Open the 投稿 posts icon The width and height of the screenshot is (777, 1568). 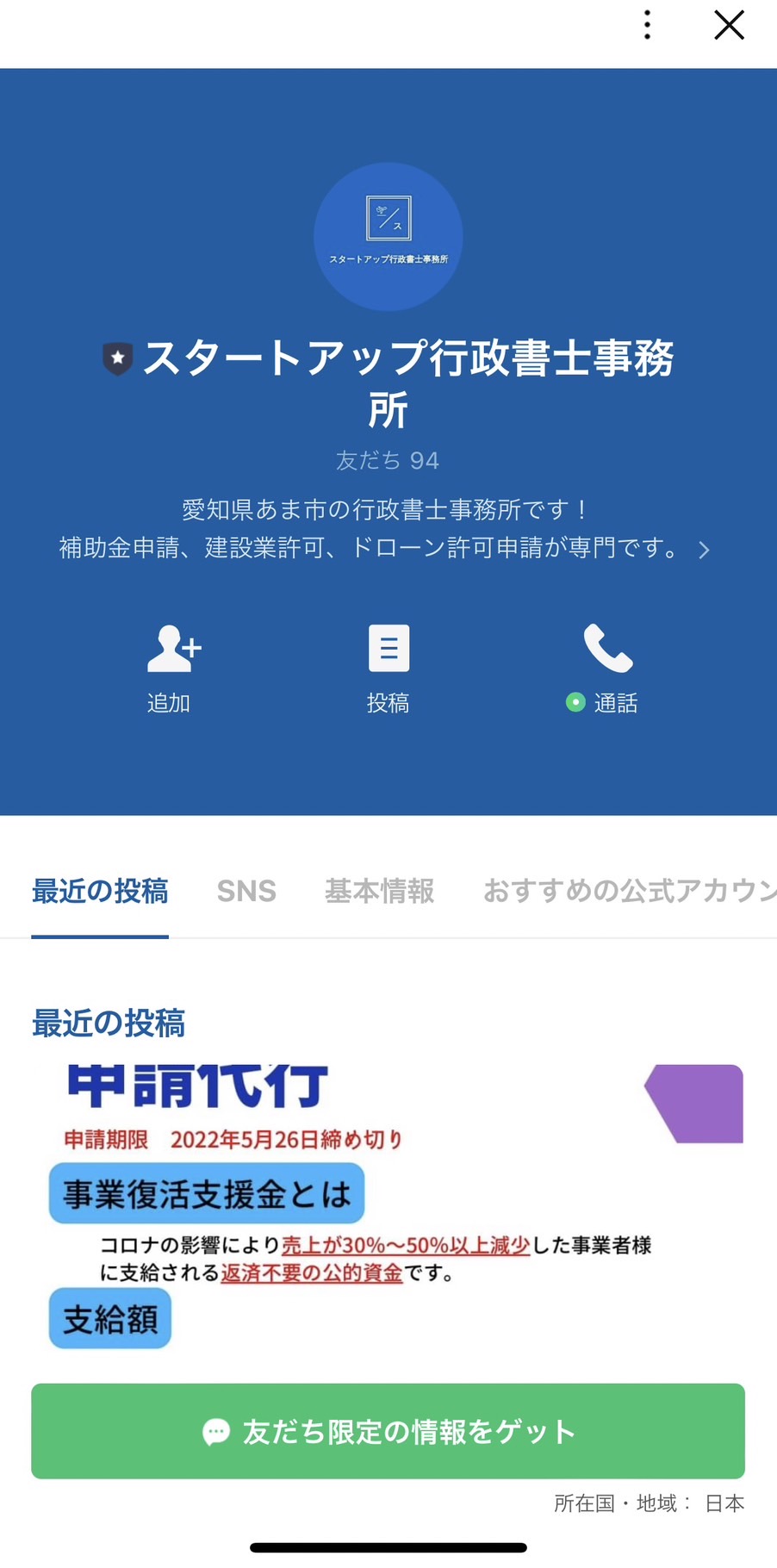388,647
